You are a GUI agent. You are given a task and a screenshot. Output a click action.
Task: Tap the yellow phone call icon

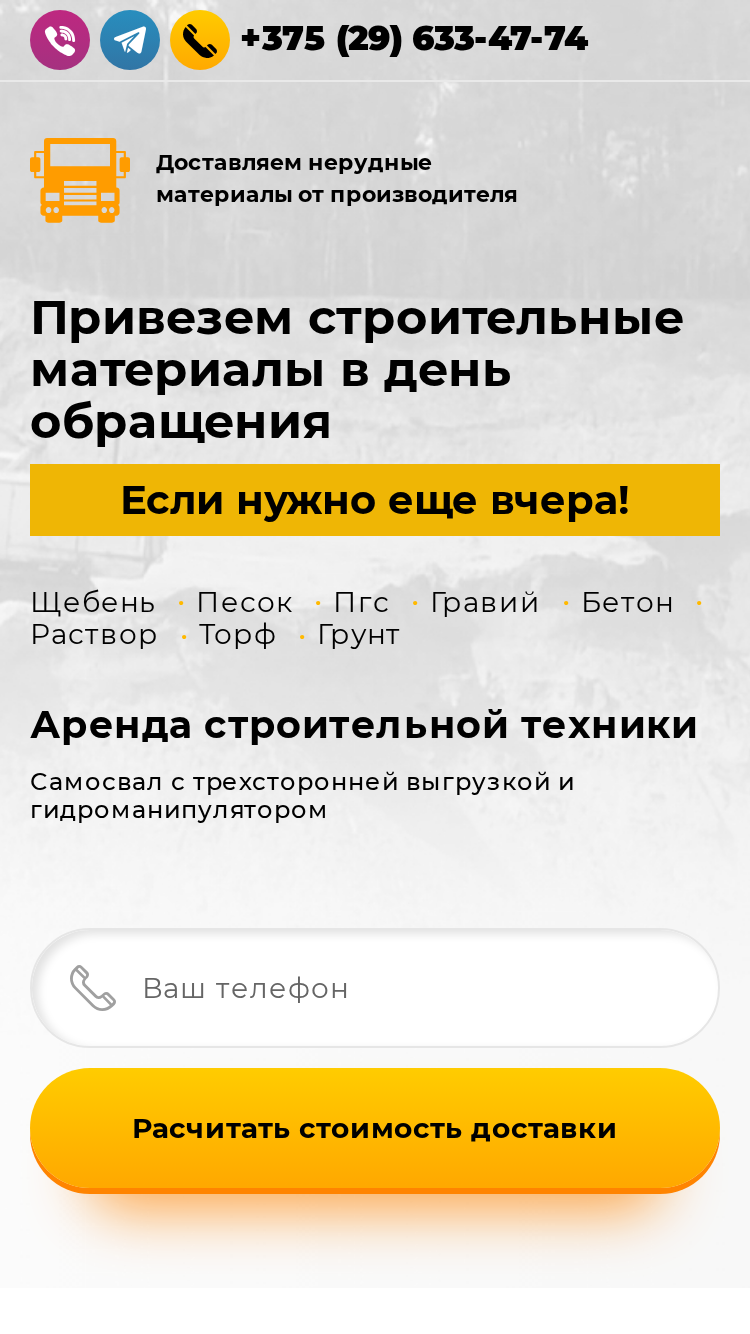(200, 40)
